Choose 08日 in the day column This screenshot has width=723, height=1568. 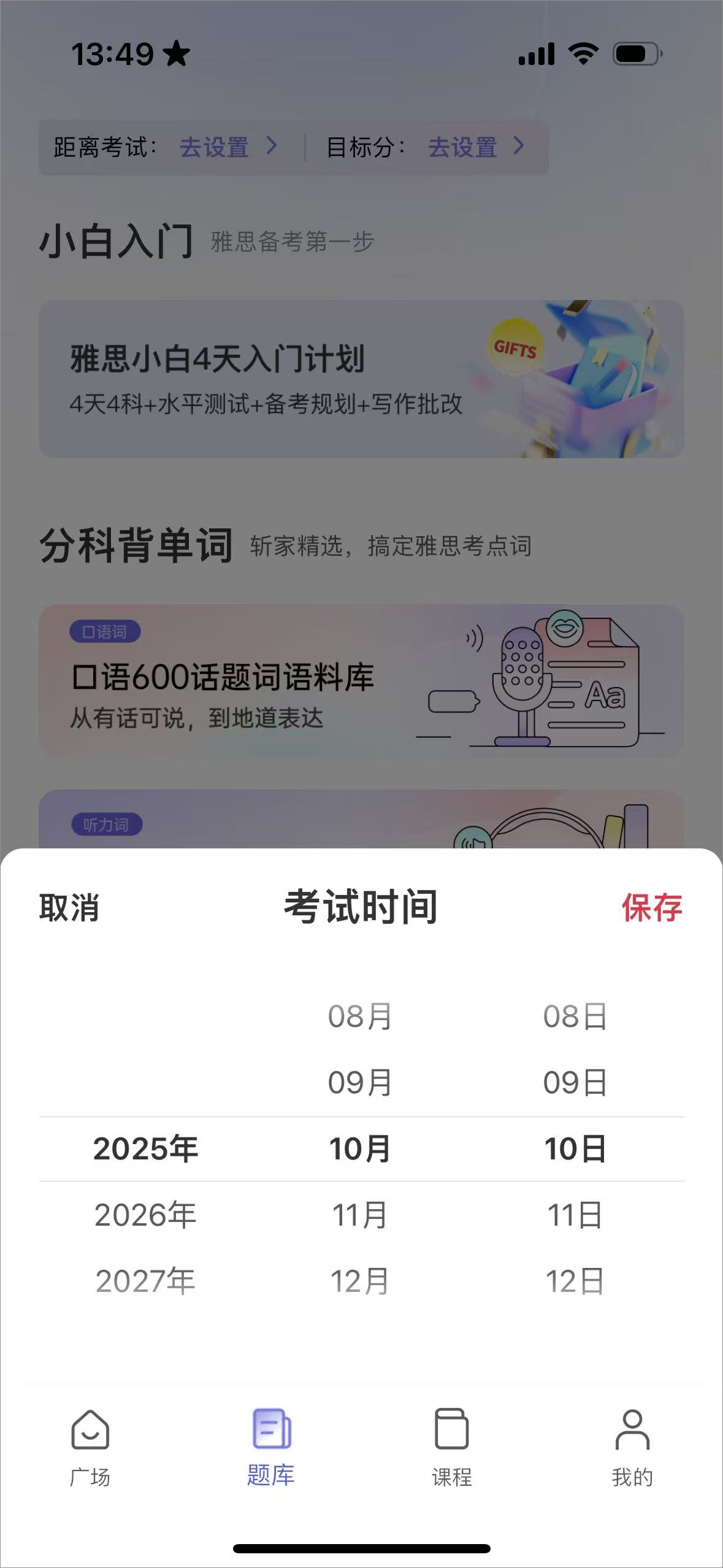(575, 1016)
